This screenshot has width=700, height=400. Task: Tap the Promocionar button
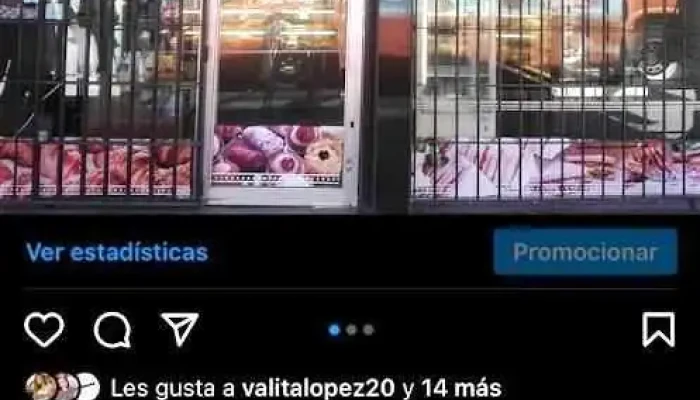coord(585,252)
